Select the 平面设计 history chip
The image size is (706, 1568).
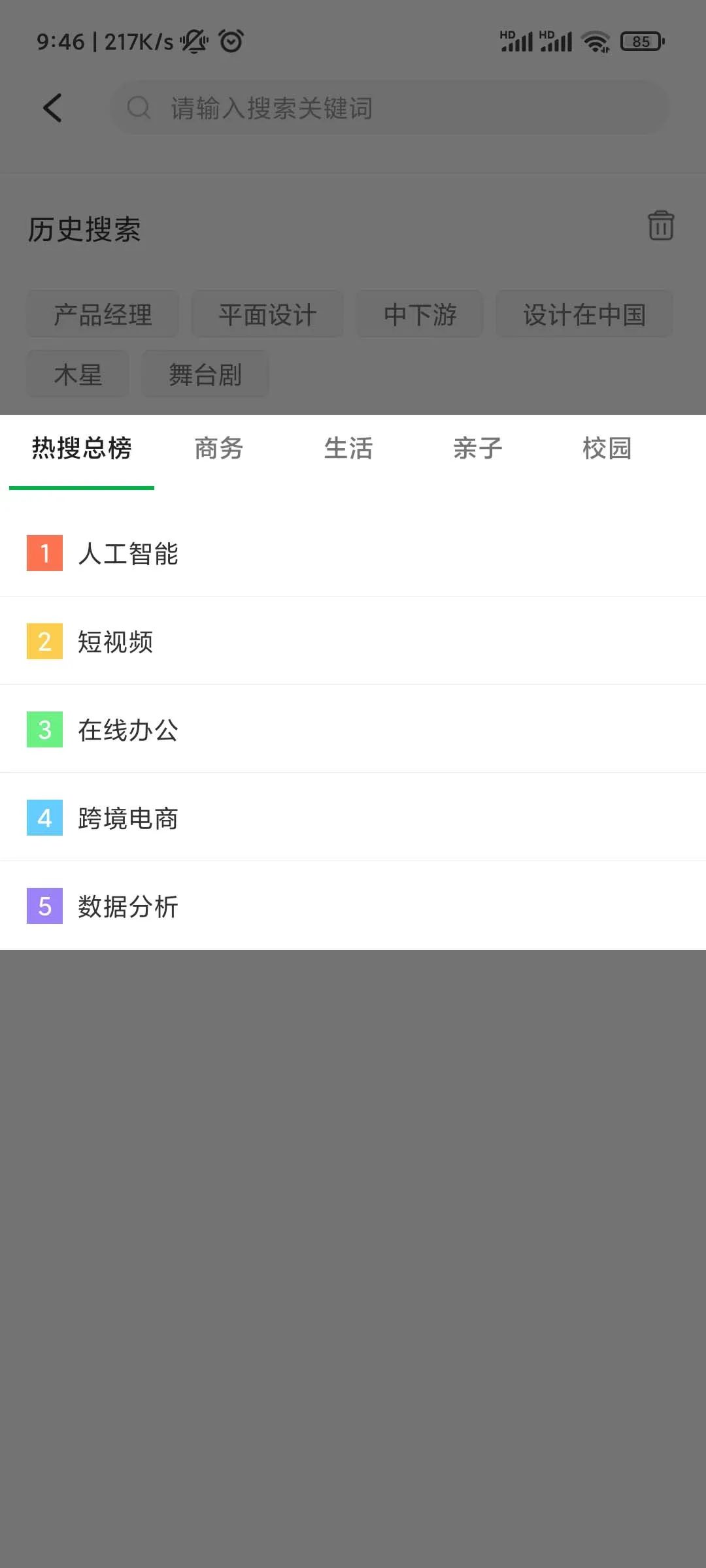267,315
